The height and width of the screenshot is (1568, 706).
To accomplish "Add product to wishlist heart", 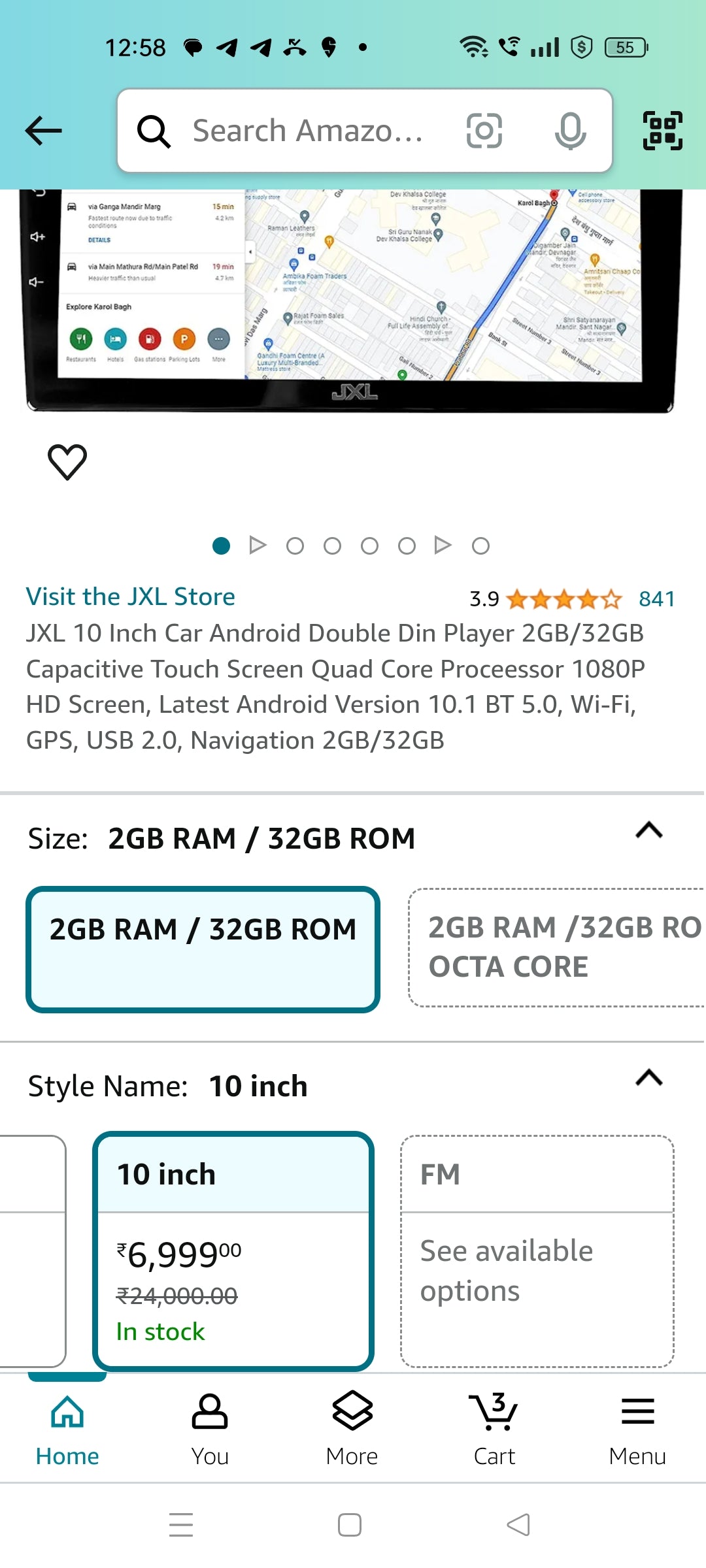I will (67, 462).
